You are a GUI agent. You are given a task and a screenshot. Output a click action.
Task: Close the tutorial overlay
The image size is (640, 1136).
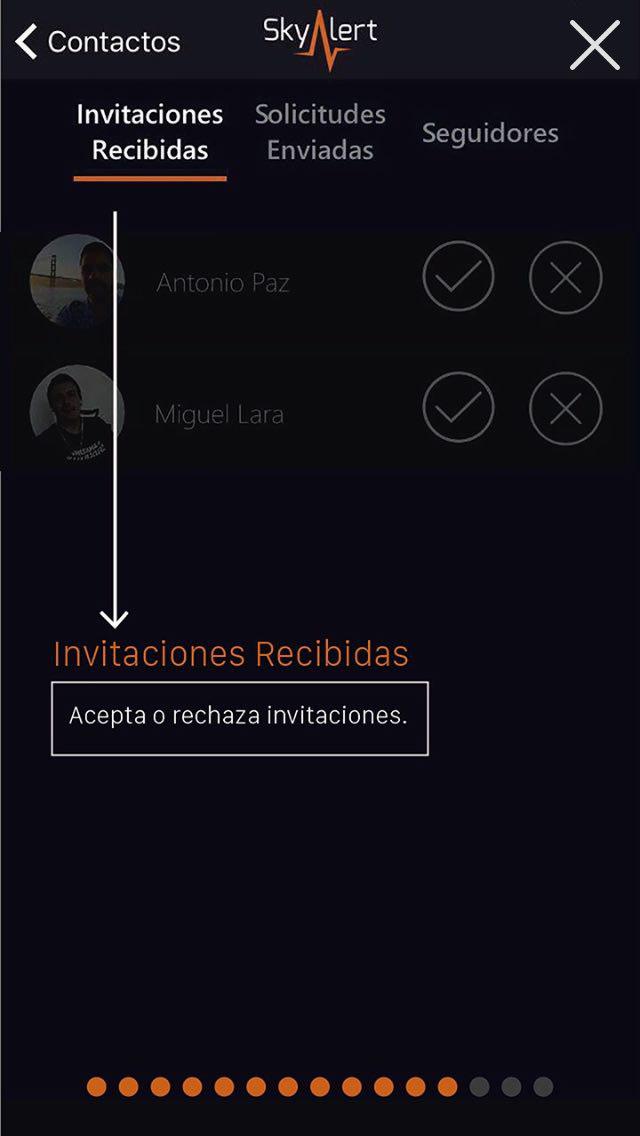(x=595, y=45)
